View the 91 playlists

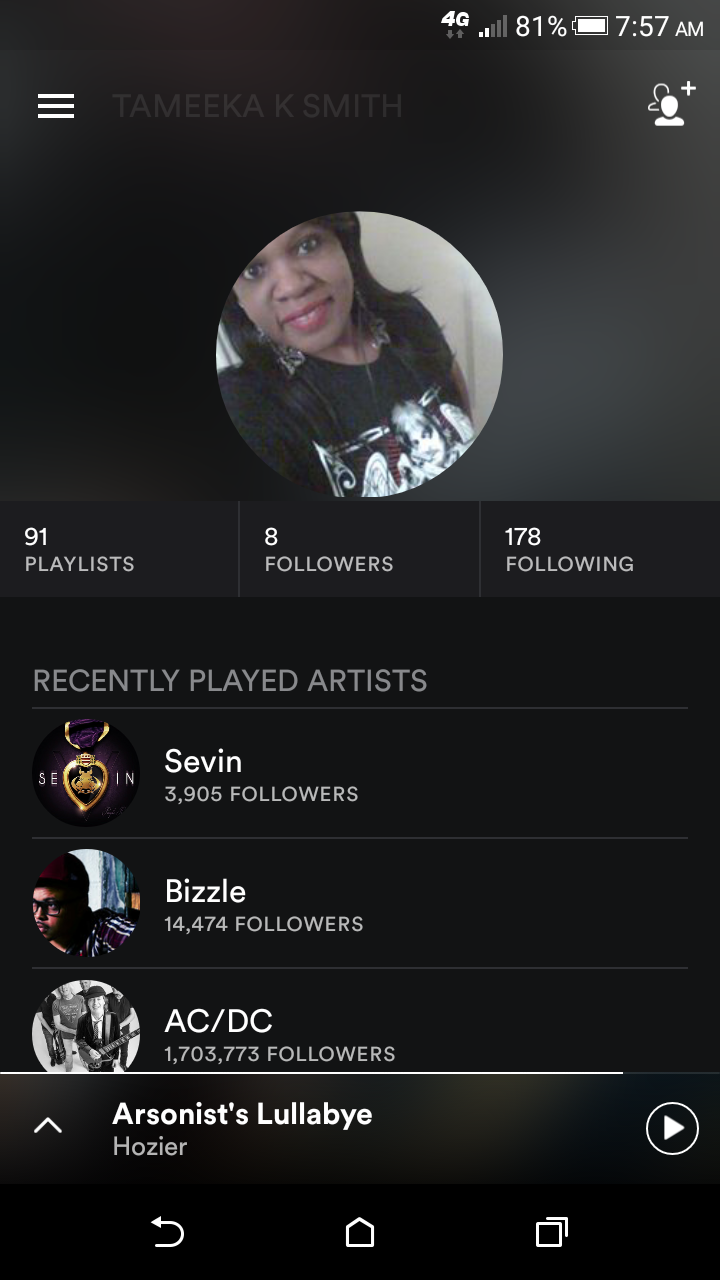[x=119, y=549]
